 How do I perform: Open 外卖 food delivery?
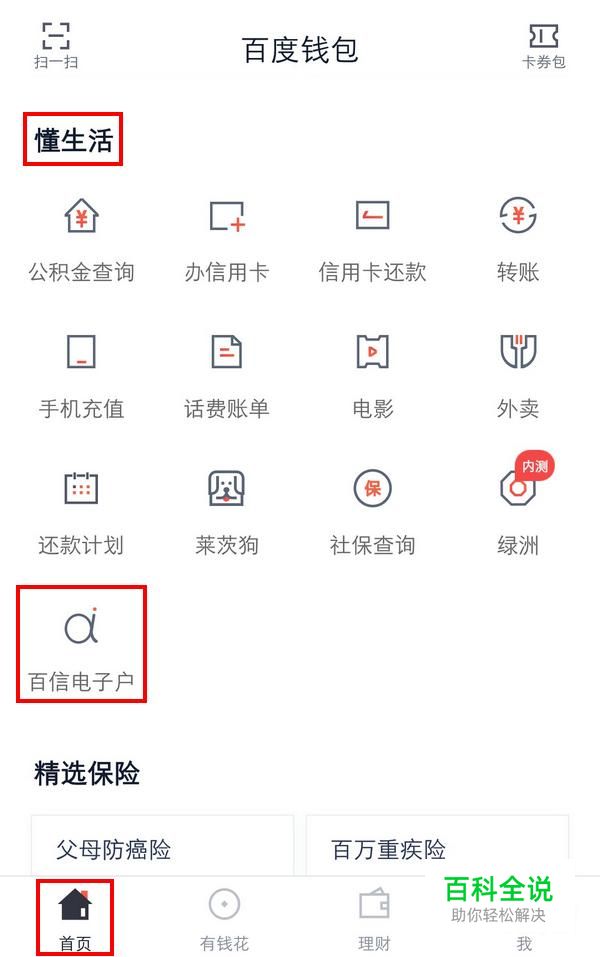tap(518, 375)
